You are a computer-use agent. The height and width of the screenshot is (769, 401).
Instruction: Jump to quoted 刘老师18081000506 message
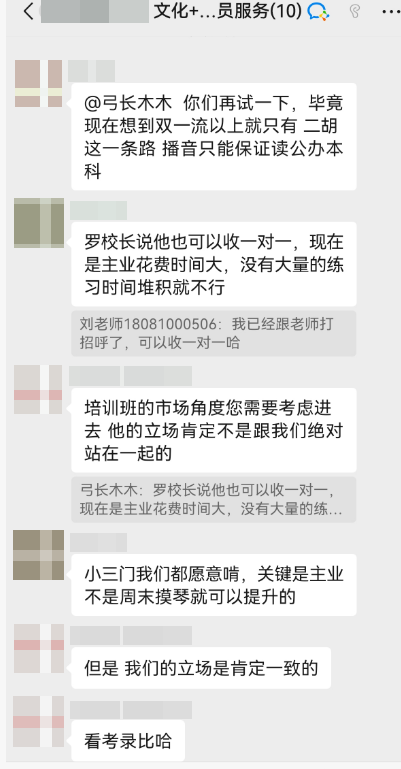(x=214, y=333)
